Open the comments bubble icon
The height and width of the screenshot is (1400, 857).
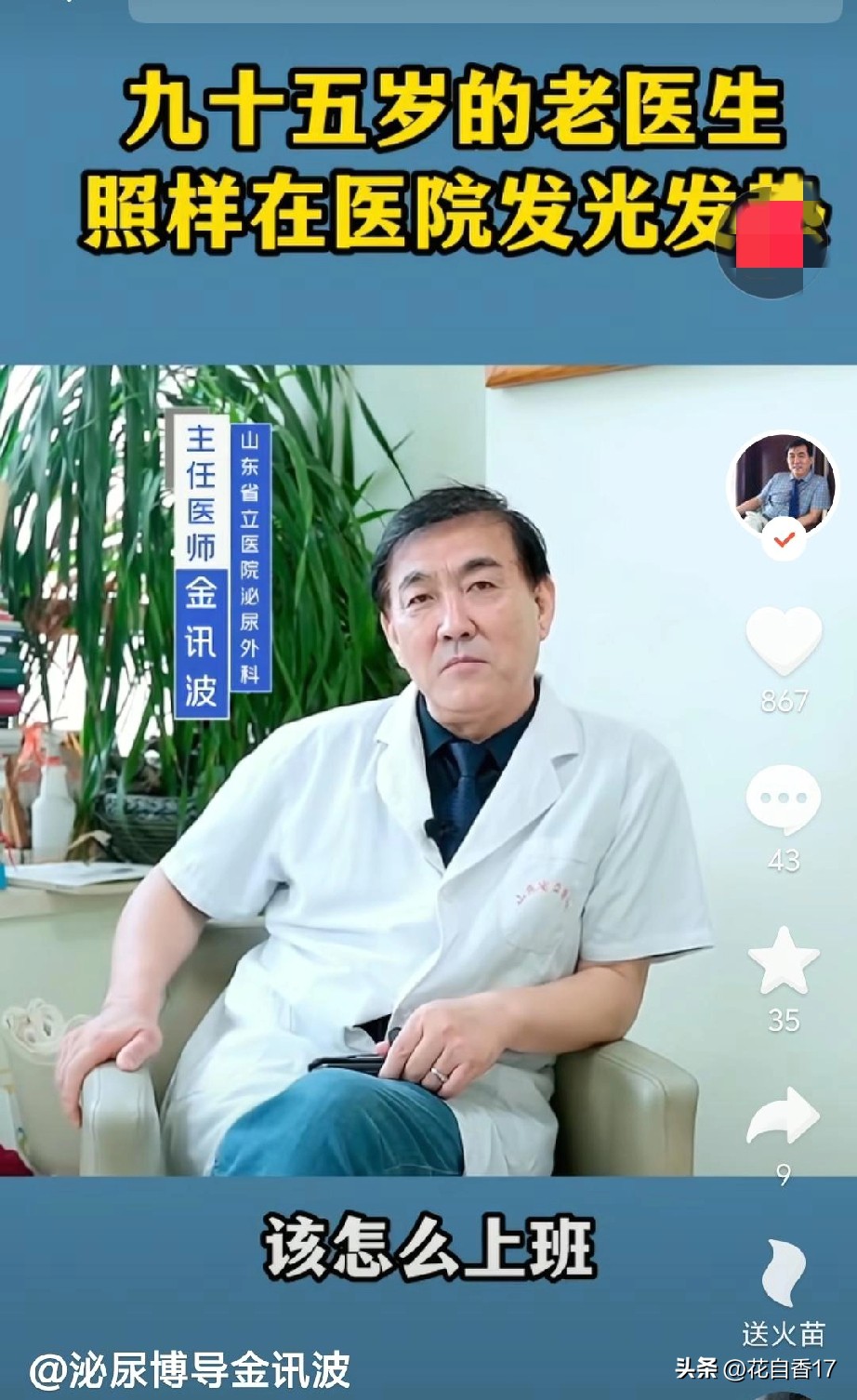click(785, 797)
